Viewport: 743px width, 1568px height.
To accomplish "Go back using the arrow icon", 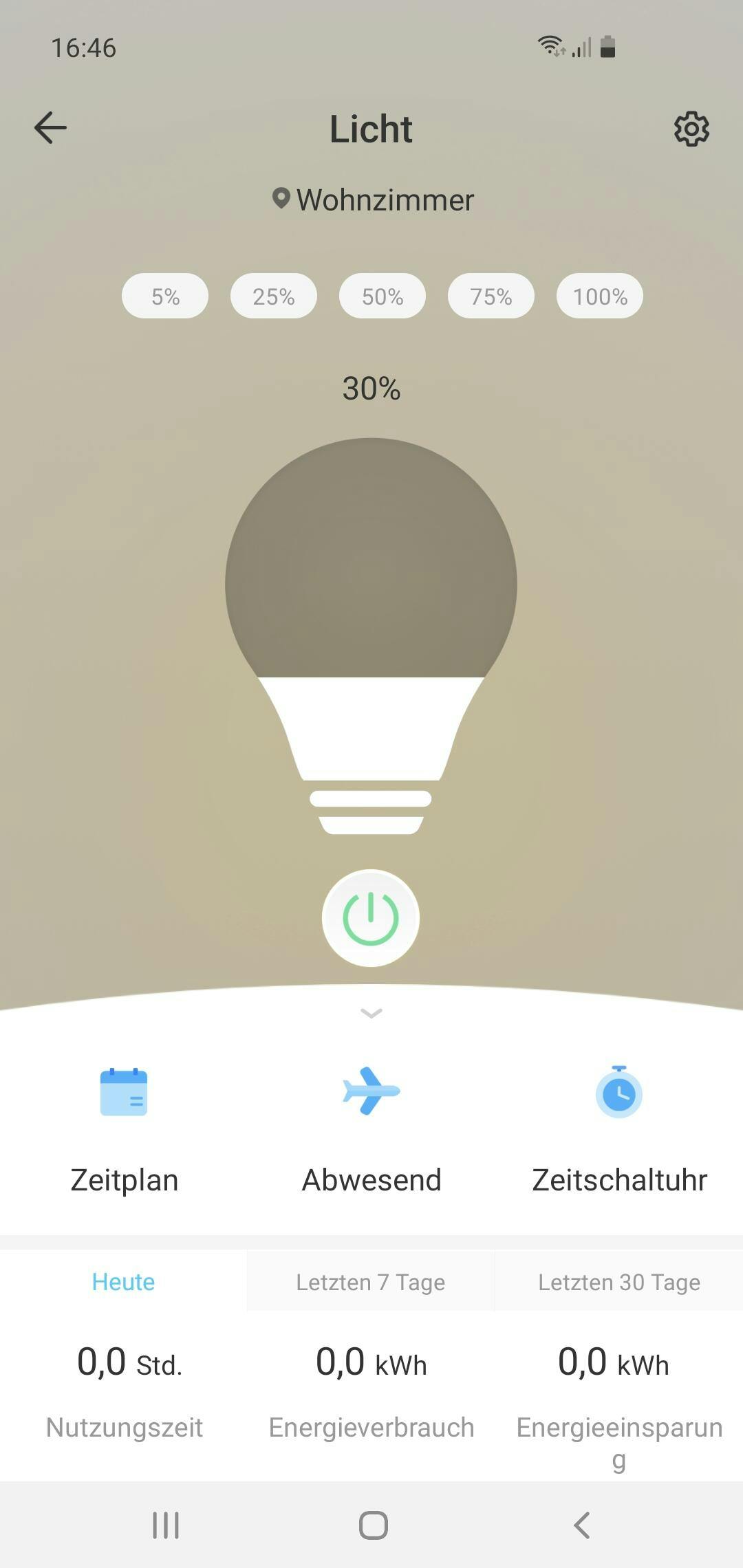I will click(x=50, y=128).
